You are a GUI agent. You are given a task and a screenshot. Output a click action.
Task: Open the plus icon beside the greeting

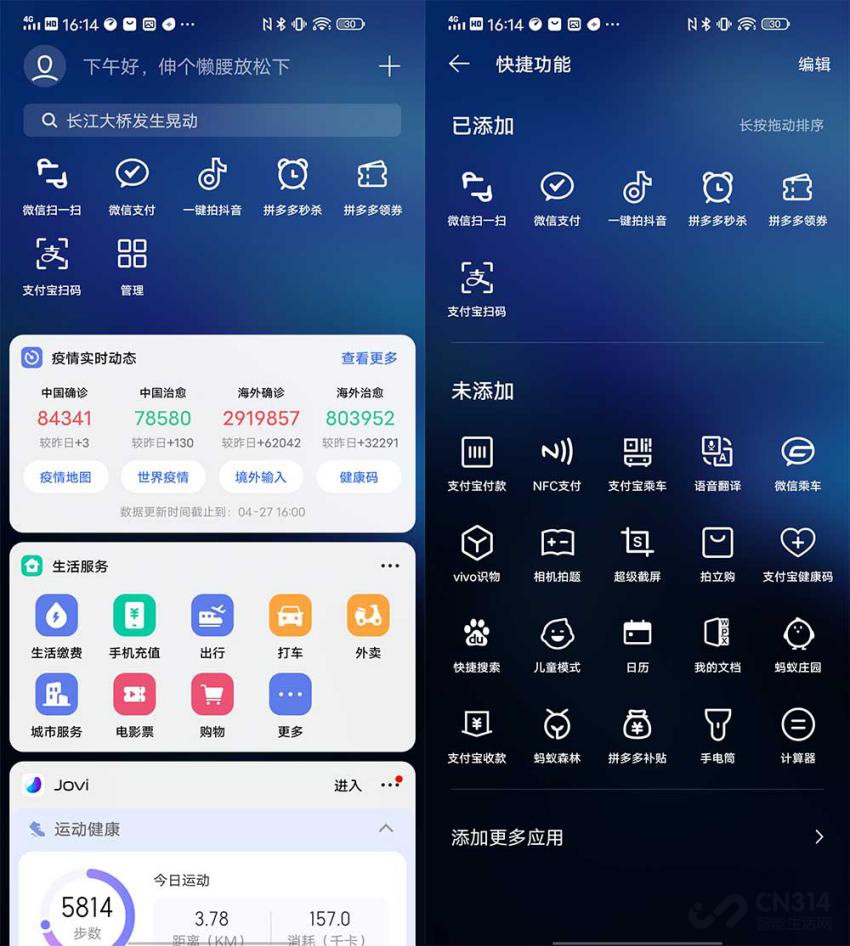point(389,67)
